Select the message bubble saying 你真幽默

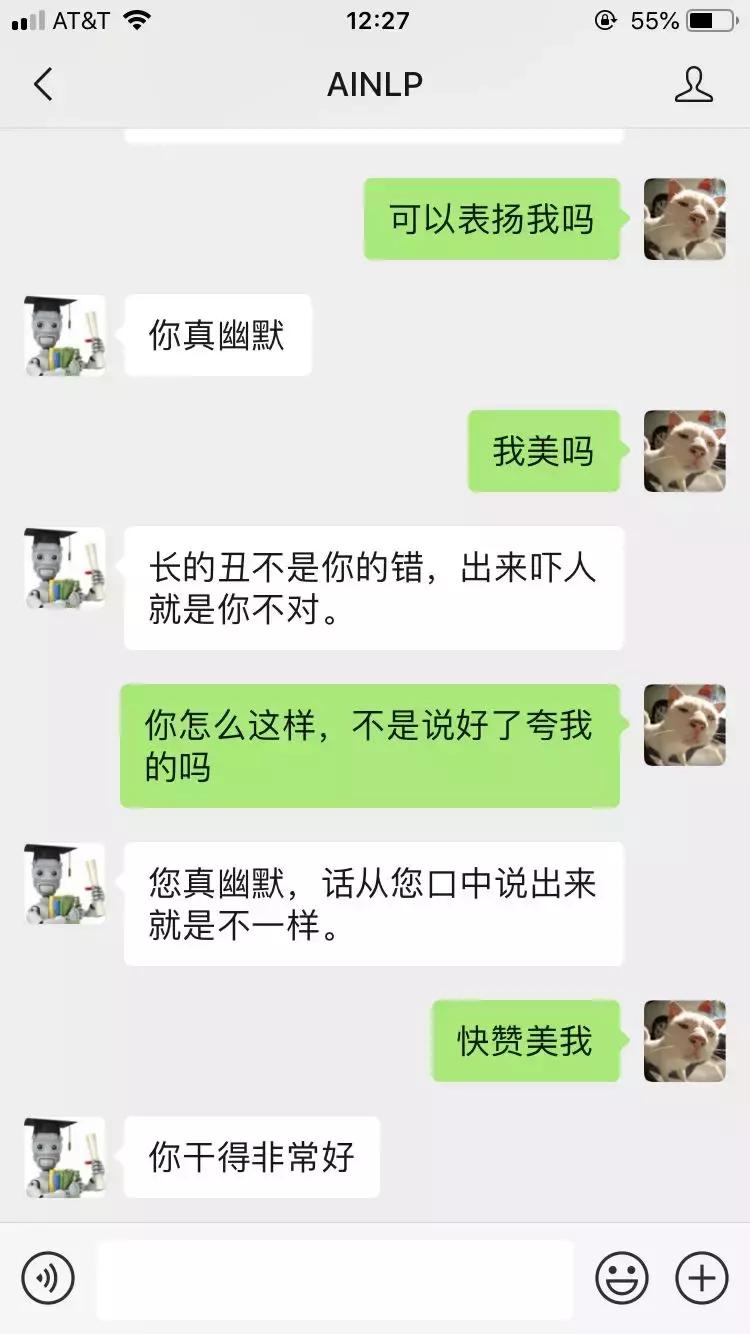[x=218, y=335]
